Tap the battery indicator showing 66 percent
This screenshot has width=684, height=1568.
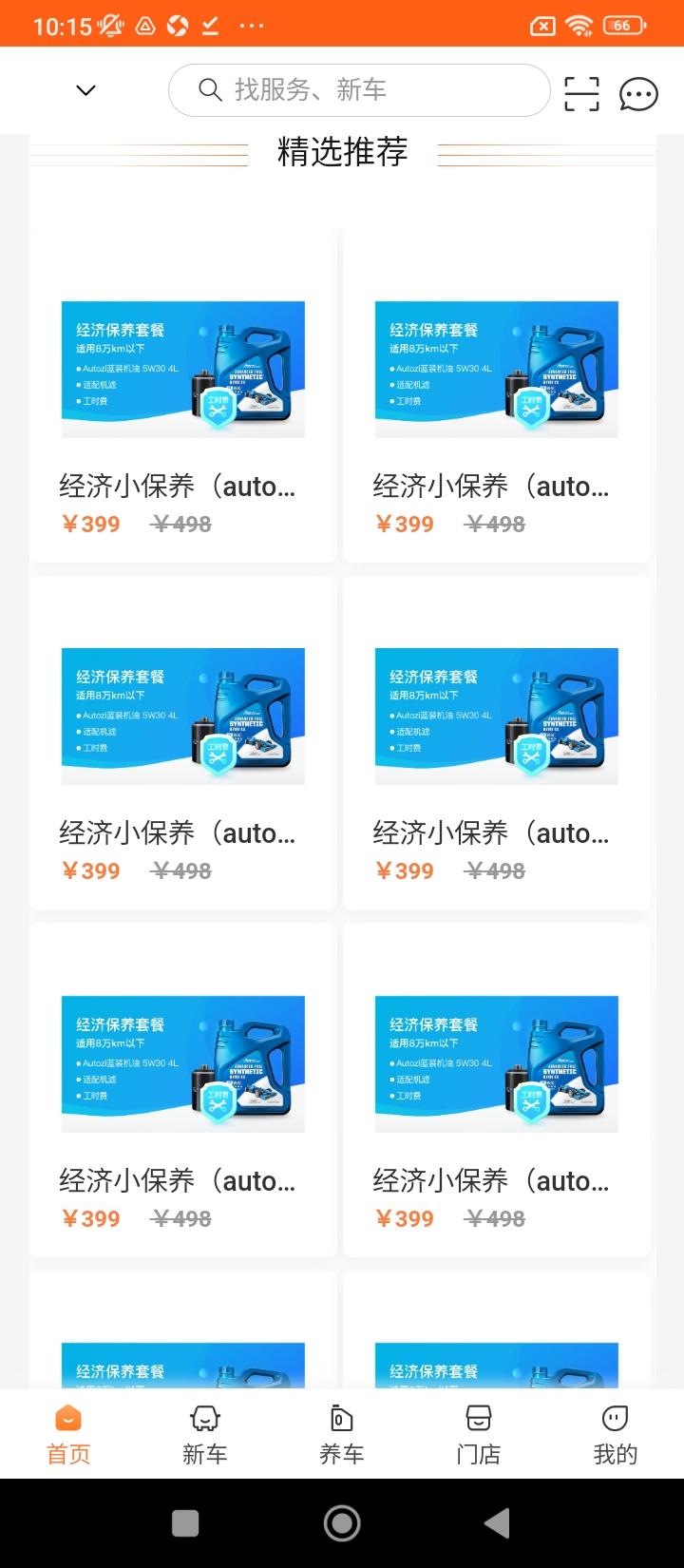point(622,26)
